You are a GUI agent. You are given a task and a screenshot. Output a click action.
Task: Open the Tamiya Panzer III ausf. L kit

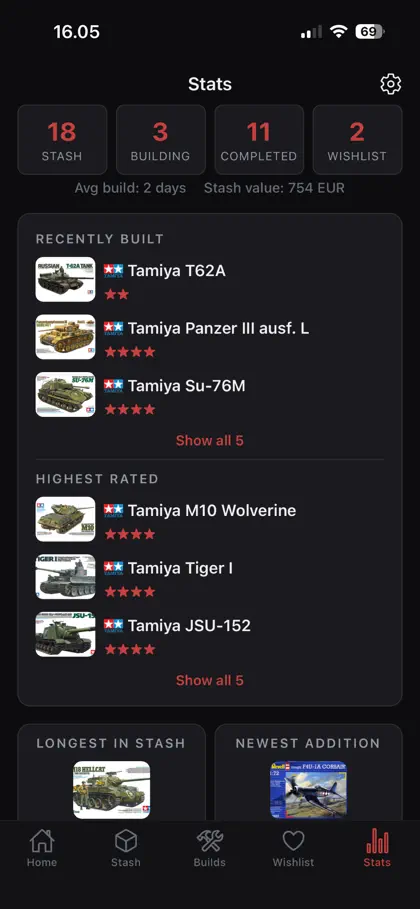tap(209, 337)
